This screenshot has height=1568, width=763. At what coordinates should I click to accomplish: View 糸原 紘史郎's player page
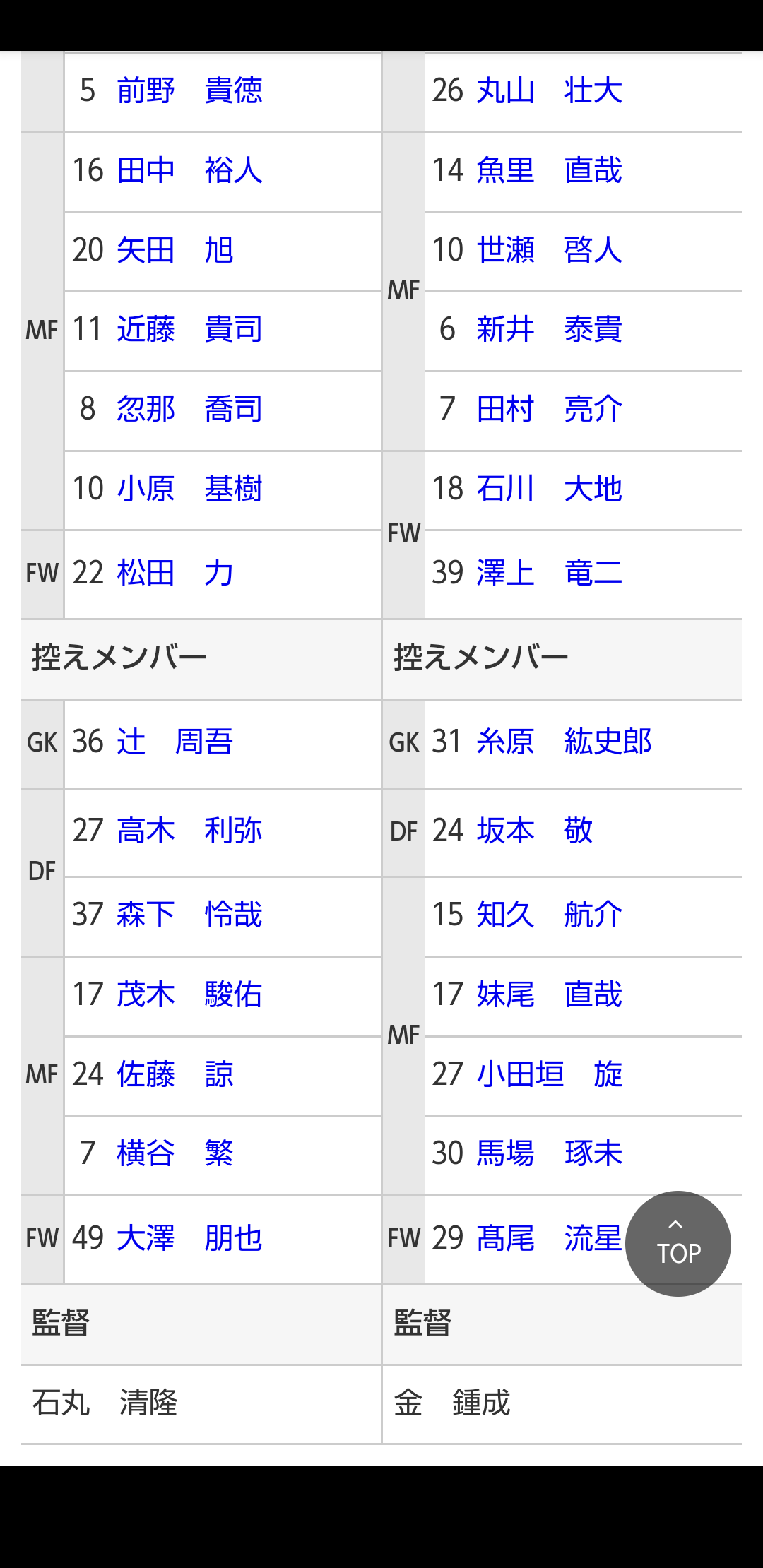(564, 742)
